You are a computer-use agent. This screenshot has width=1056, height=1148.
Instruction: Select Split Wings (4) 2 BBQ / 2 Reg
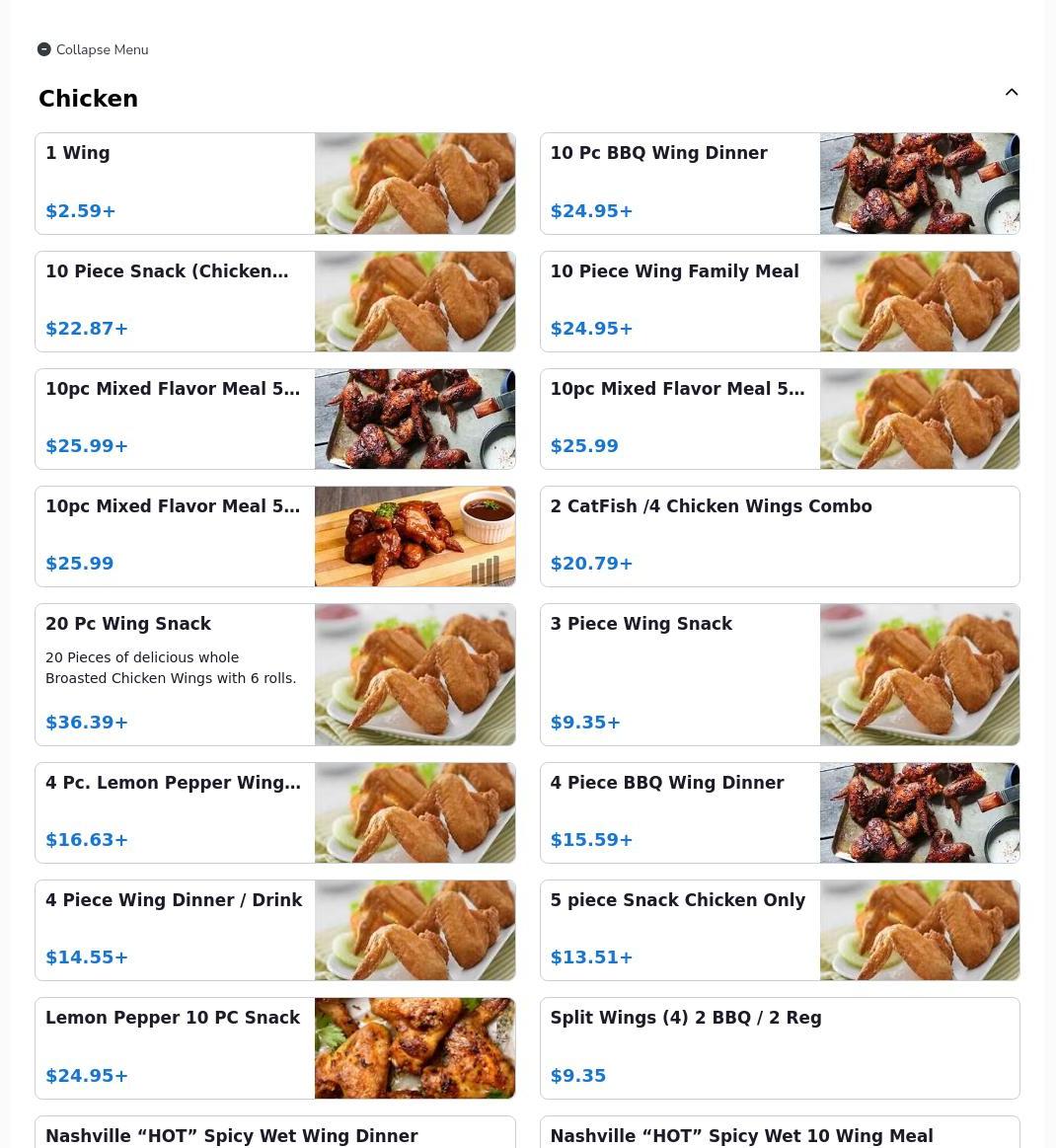click(x=779, y=1047)
